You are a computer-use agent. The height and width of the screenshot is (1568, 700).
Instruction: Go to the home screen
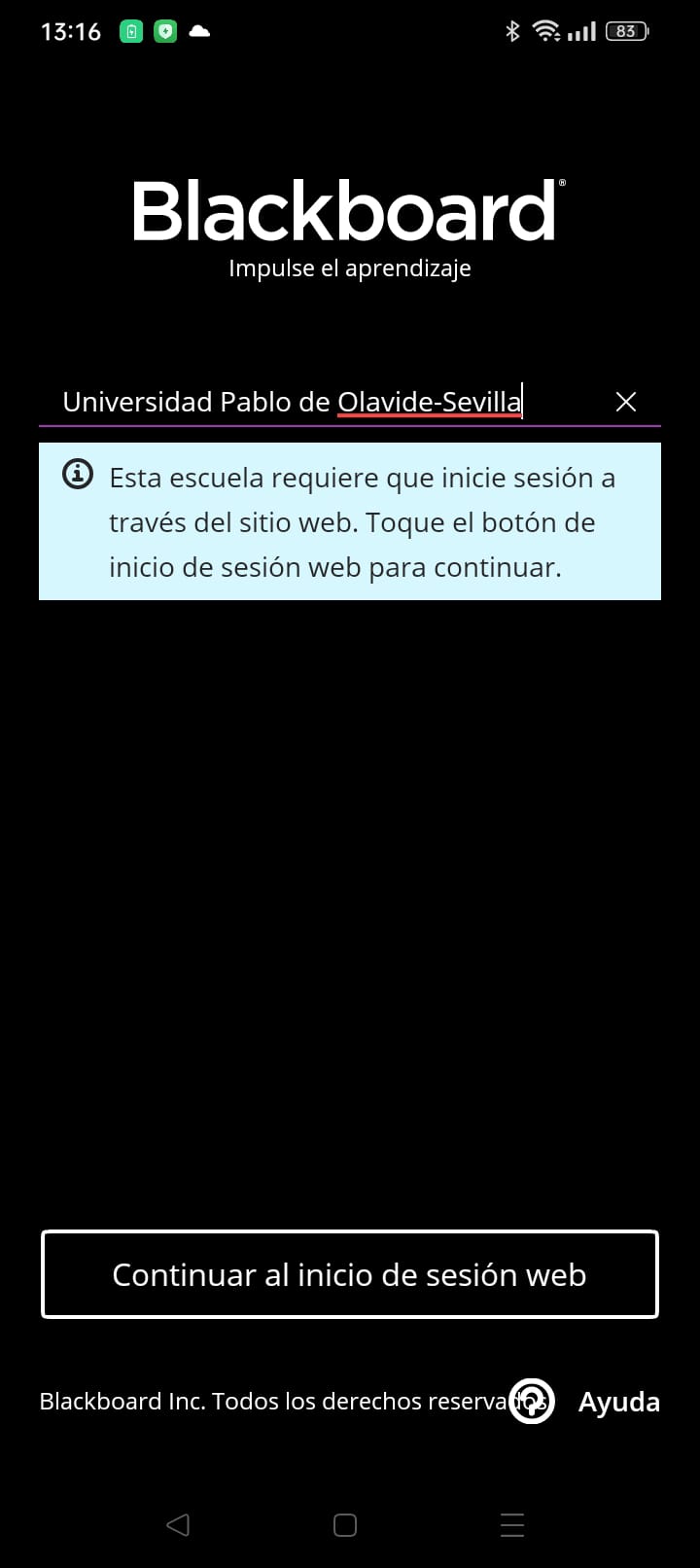pyautogui.click(x=345, y=1524)
